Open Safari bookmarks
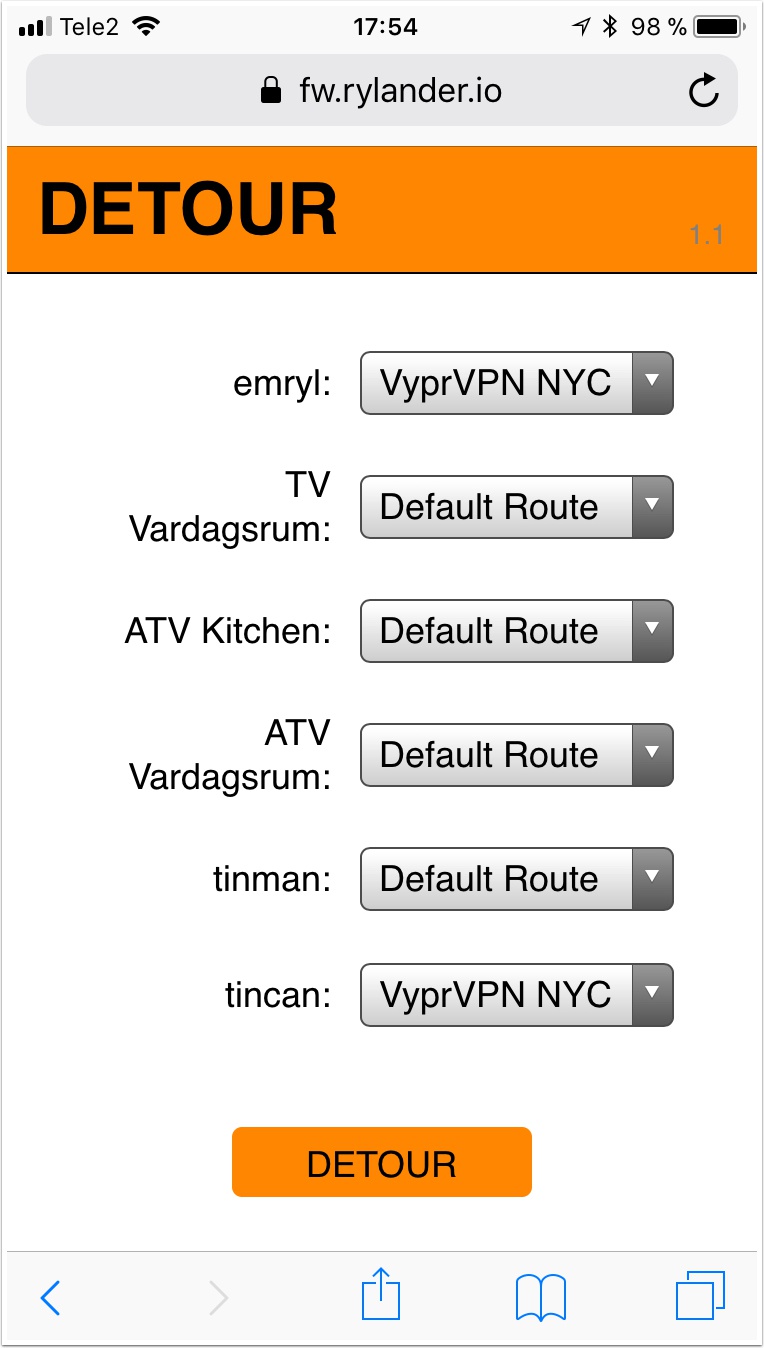The image size is (764, 1348). [541, 1298]
